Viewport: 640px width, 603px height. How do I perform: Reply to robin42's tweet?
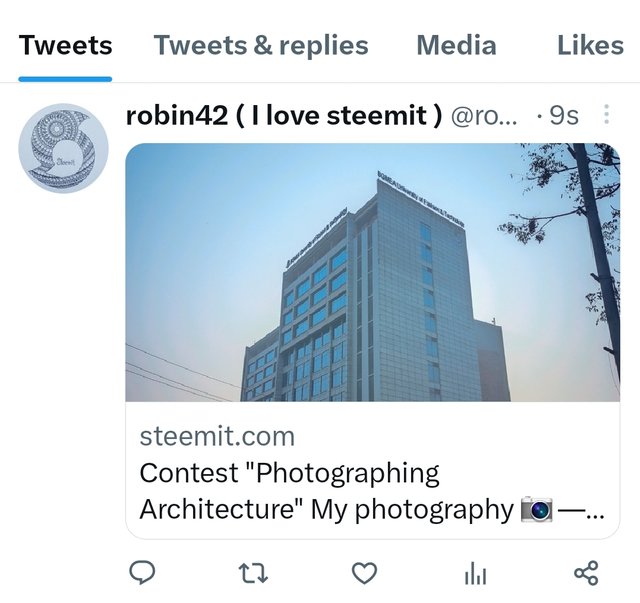pyautogui.click(x=143, y=572)
